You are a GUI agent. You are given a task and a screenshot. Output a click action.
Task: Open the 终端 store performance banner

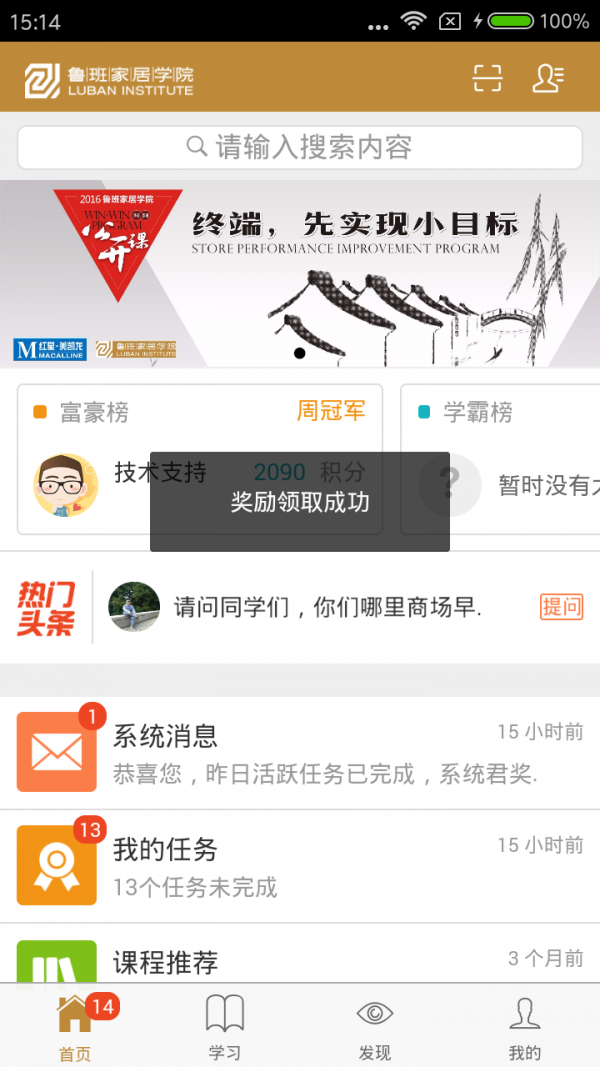pyautogui.click(x=300, y=273)
